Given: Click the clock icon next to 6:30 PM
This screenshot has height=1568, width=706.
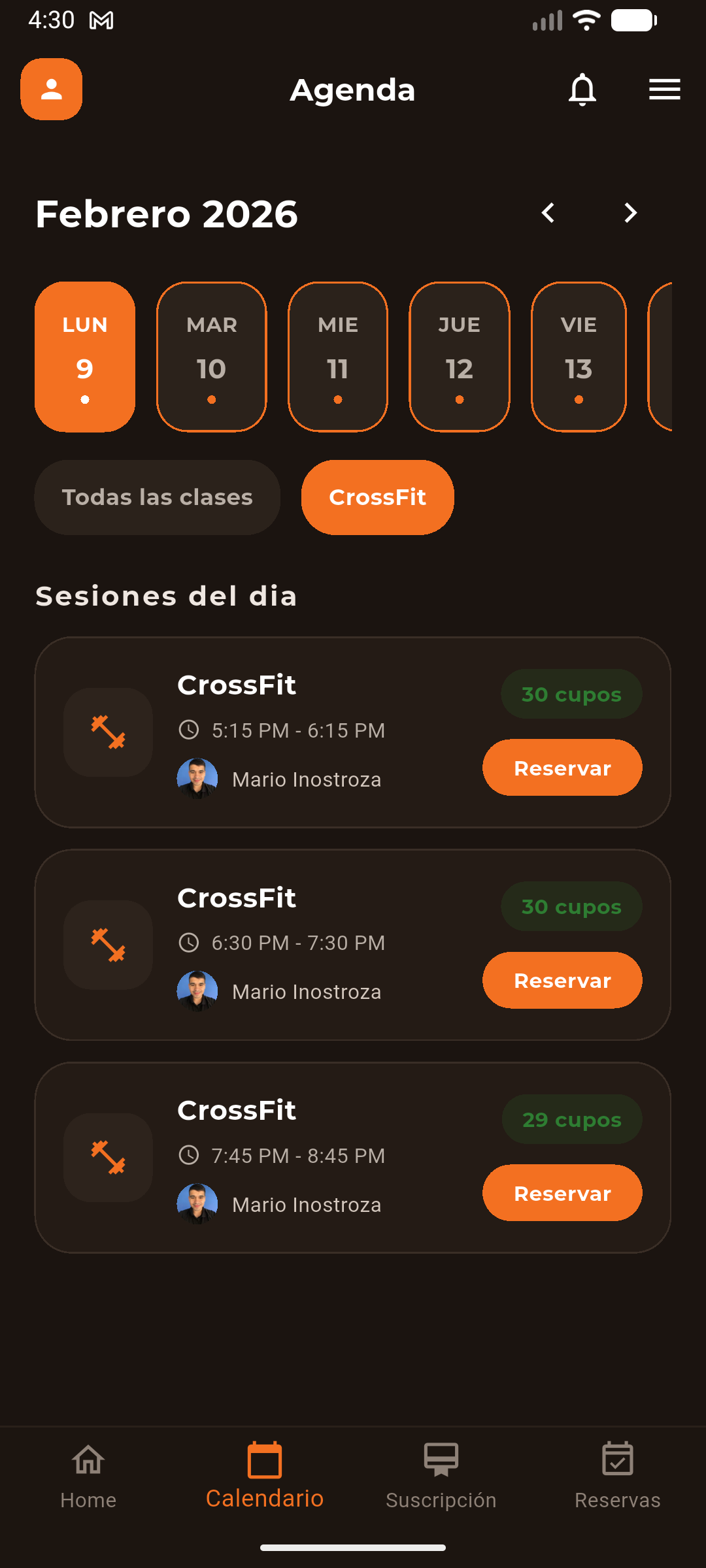Looking at the screenshot, I should coord(190,943).
